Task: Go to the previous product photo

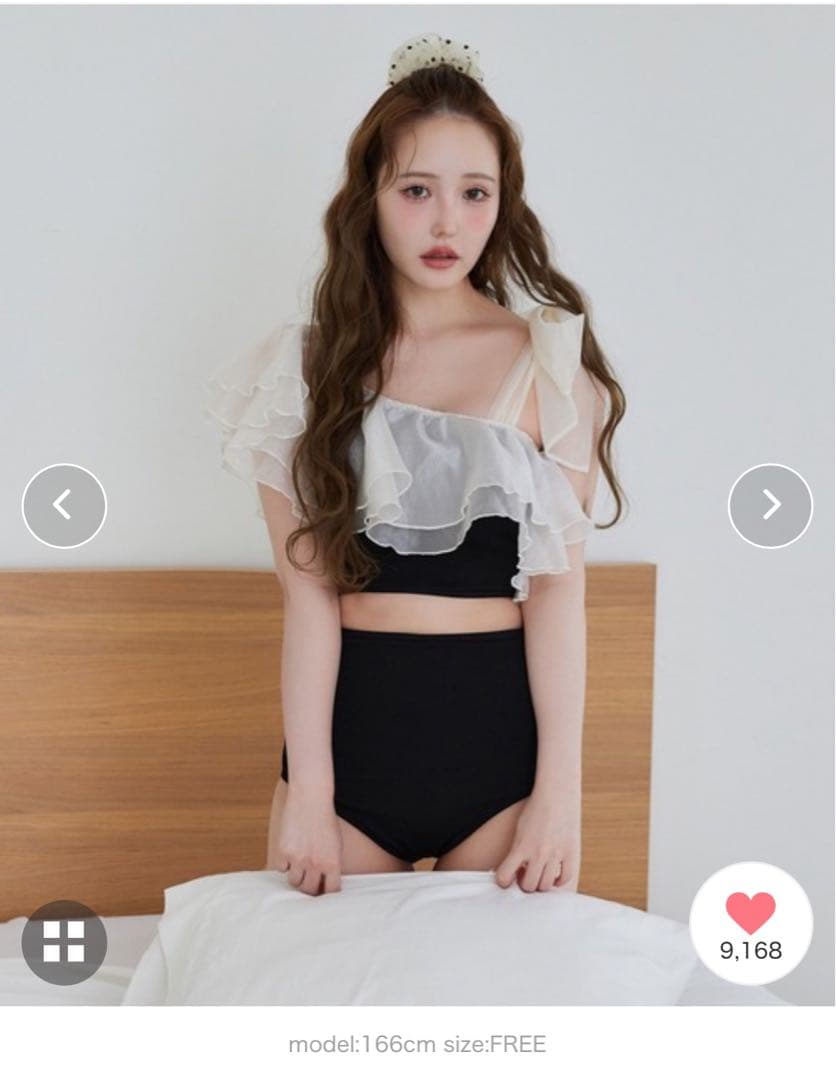Action: 64,505
